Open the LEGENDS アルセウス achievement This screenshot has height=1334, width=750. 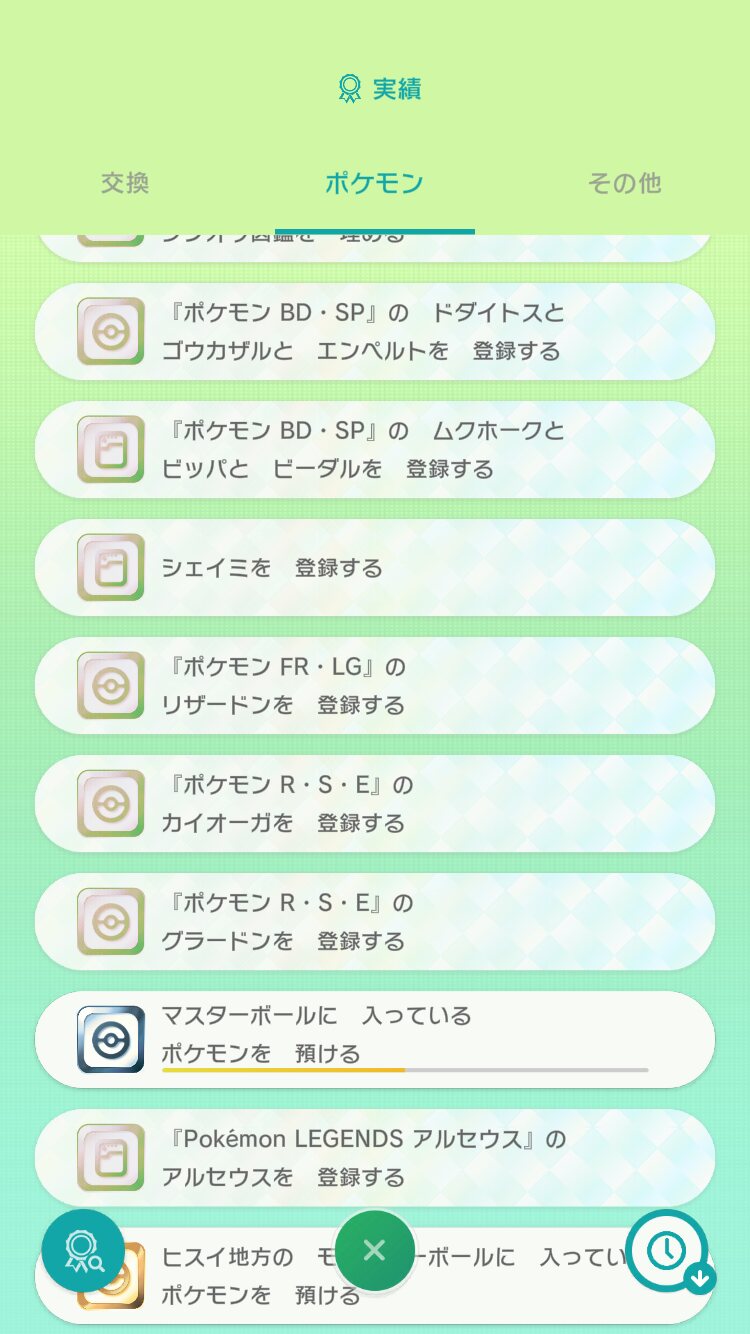[x=375, y=1157]
